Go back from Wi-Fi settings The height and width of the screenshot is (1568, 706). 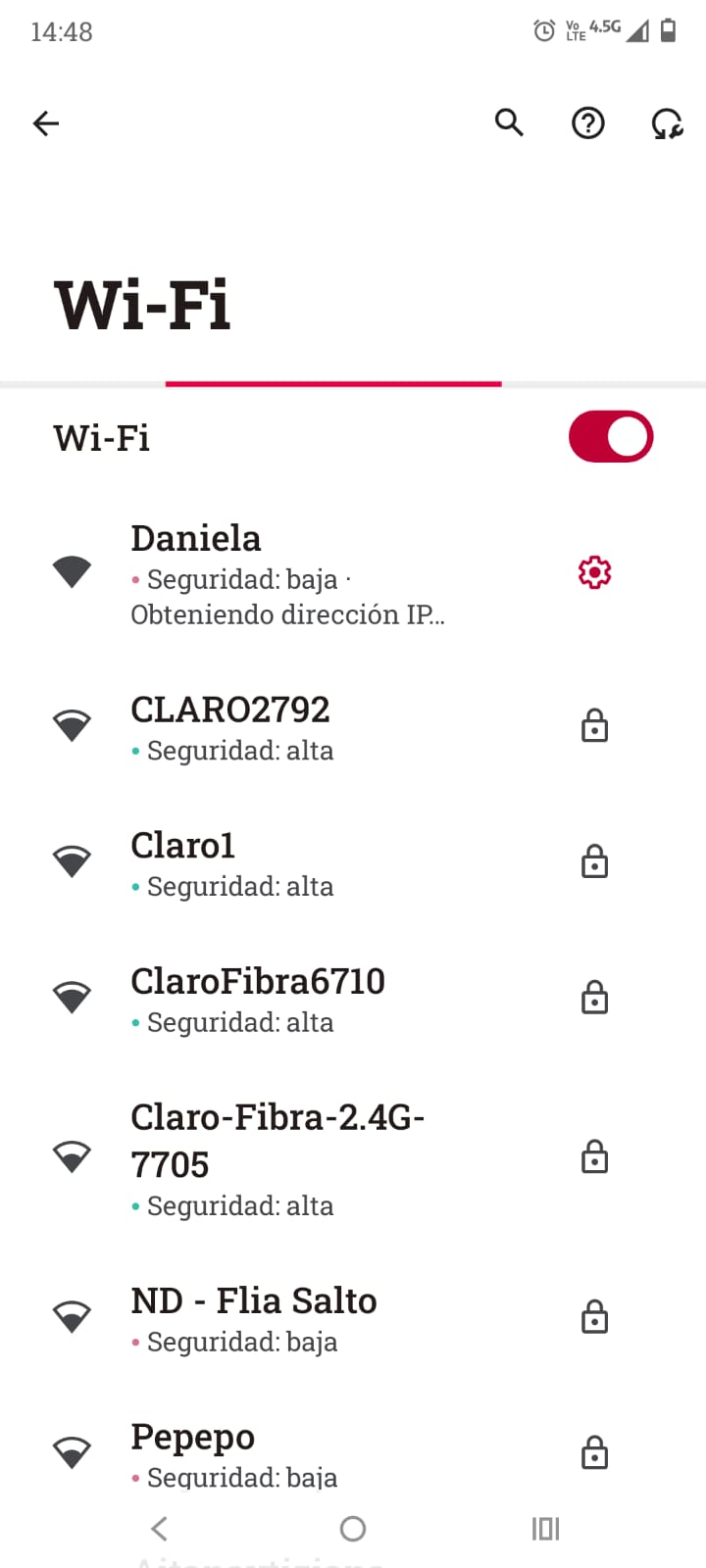46,123
